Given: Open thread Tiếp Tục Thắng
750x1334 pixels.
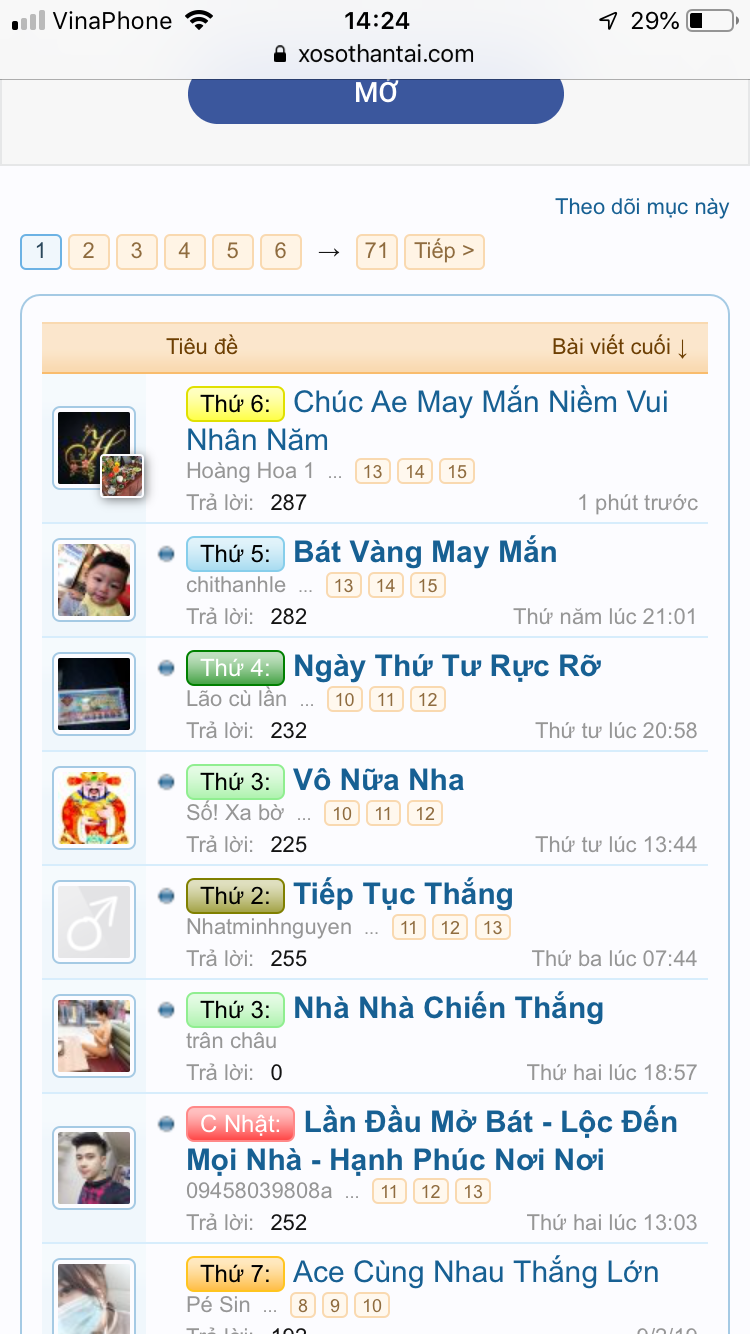Looking at the screenshot, I should click(403, 894).
